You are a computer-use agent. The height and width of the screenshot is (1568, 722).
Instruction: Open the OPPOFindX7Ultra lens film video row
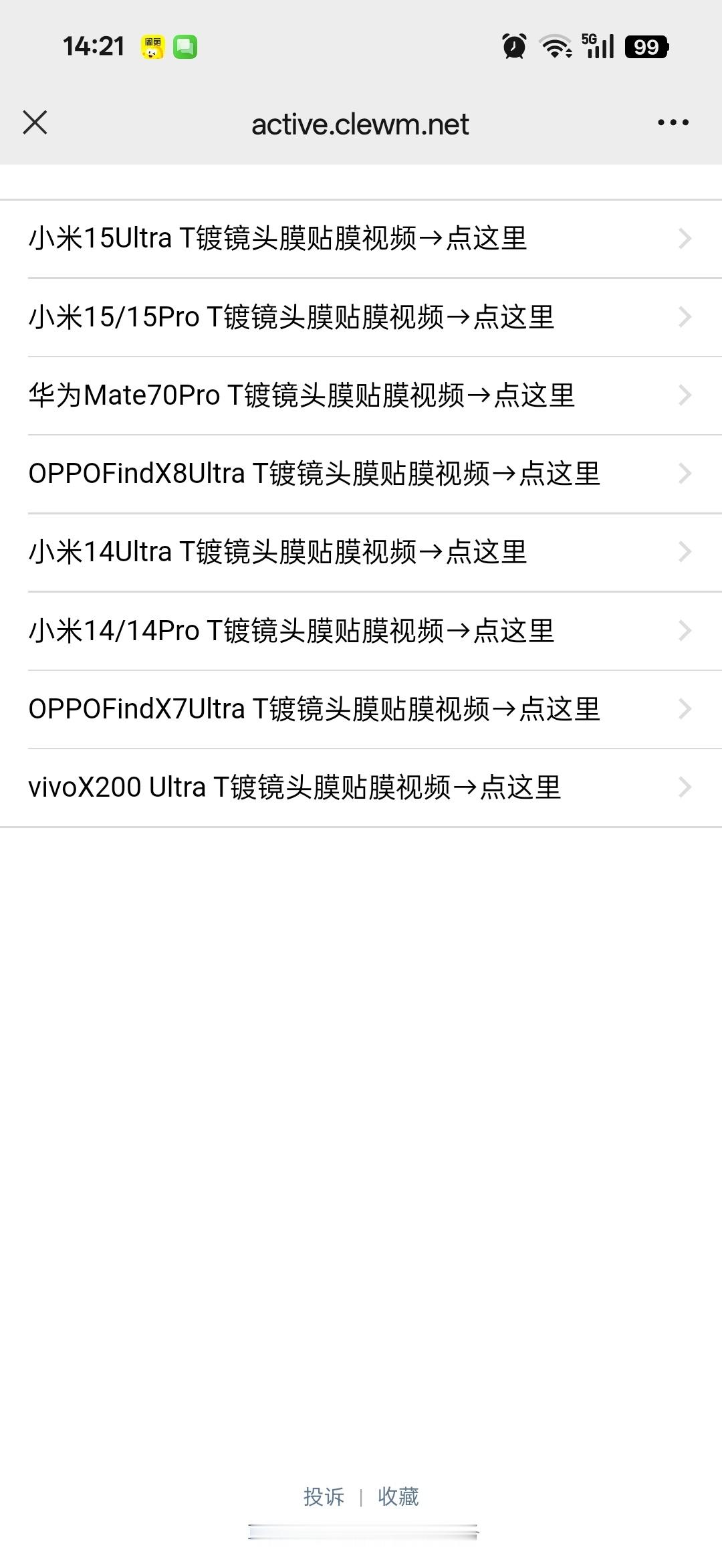click(361, 709)
